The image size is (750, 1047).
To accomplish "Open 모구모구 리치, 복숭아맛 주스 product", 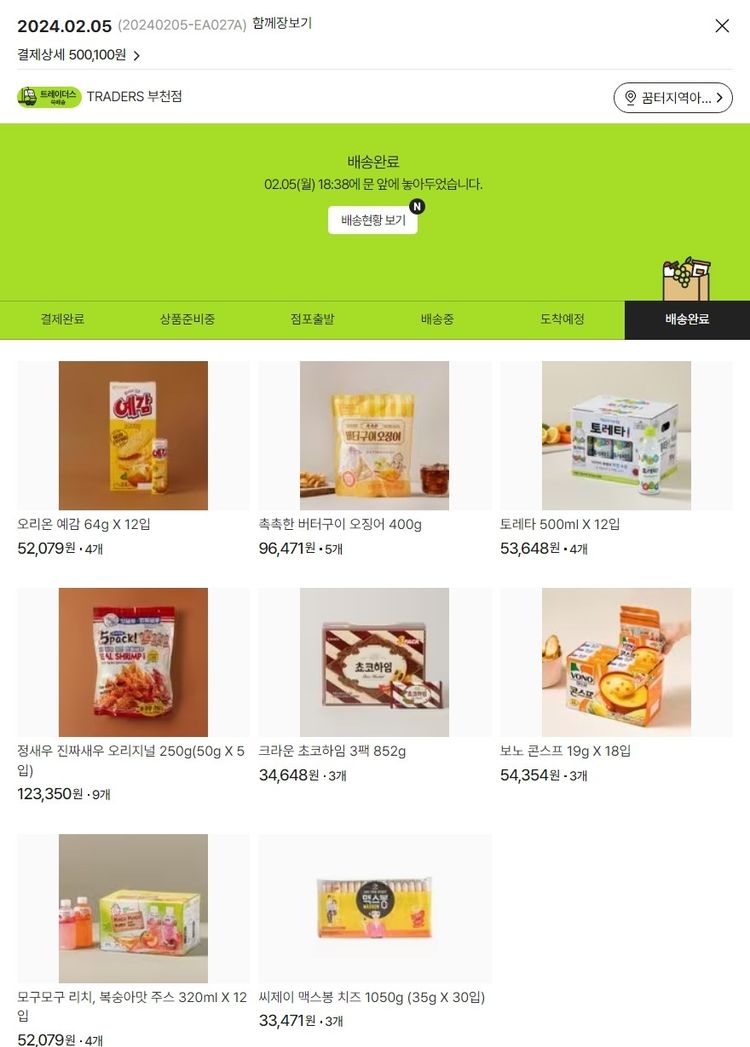I will 133,908.
